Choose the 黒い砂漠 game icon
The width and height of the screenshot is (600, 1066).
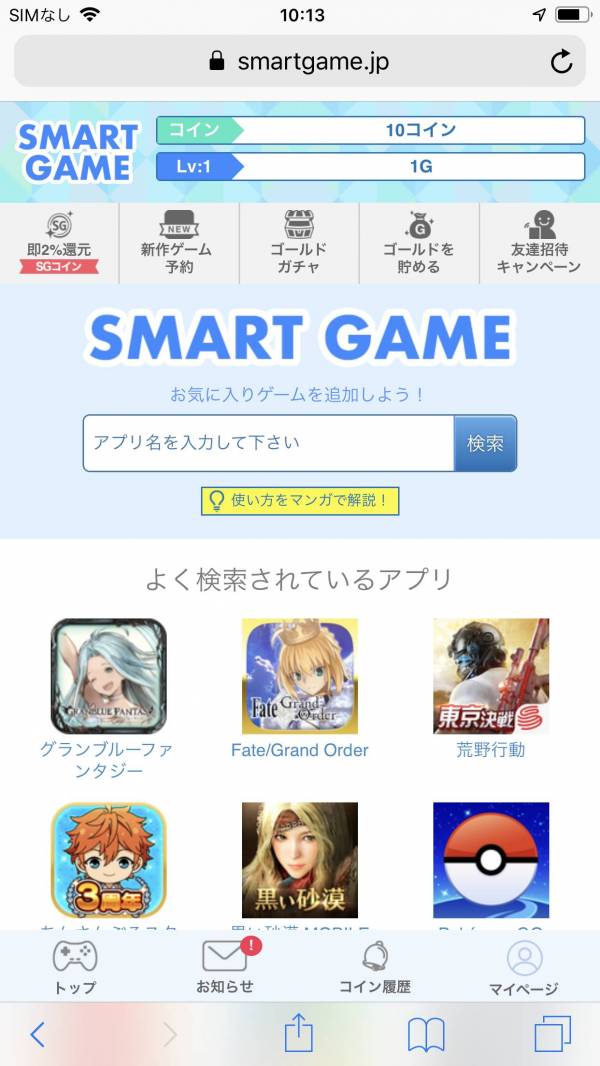coord(300,860)
